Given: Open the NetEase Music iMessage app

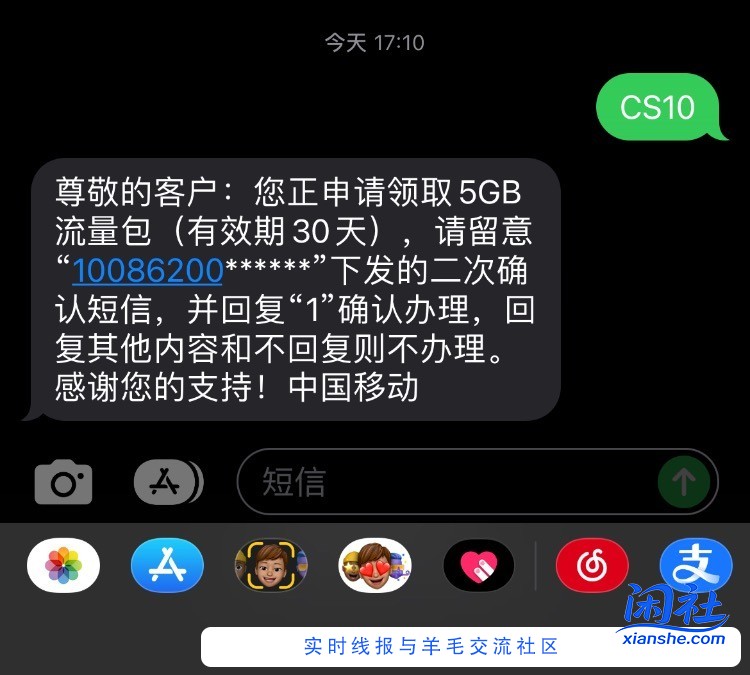Looking at the screenshot, I should pyautogui.click(x=592, y=566).
